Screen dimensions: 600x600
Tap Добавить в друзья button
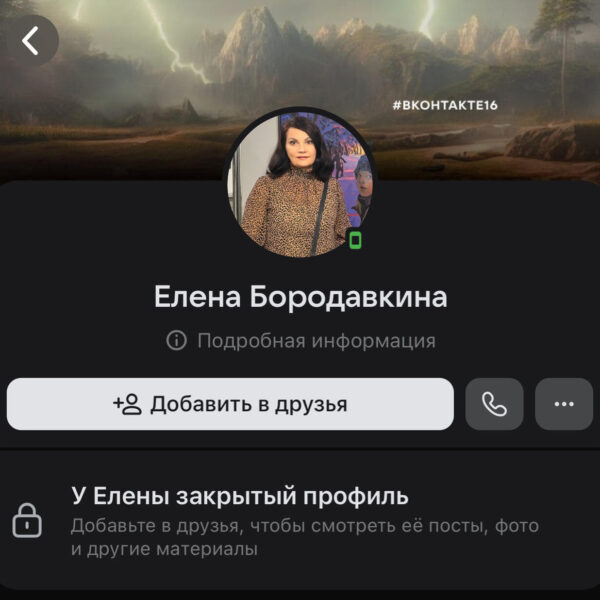coord(230,404)
